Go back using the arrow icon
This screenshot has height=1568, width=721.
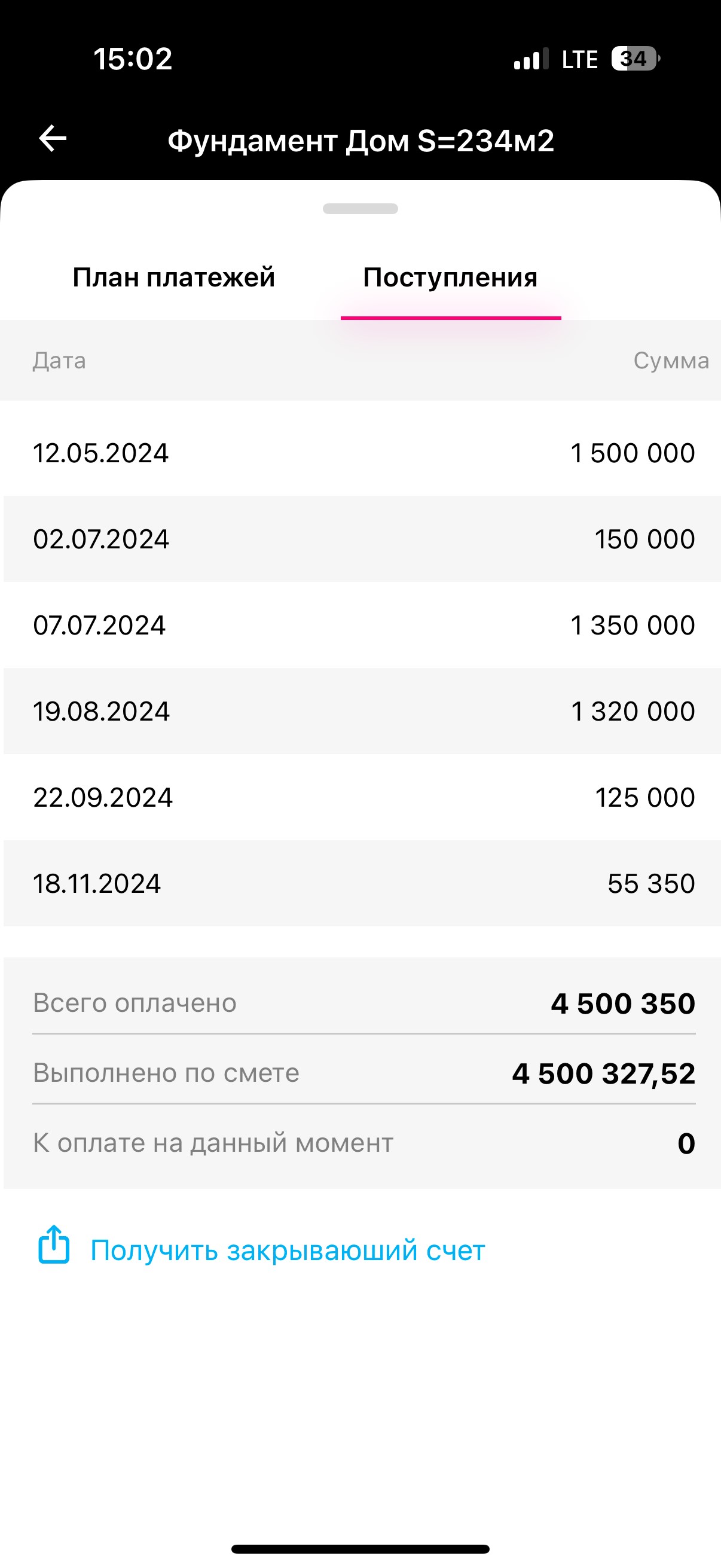point(53,139)
